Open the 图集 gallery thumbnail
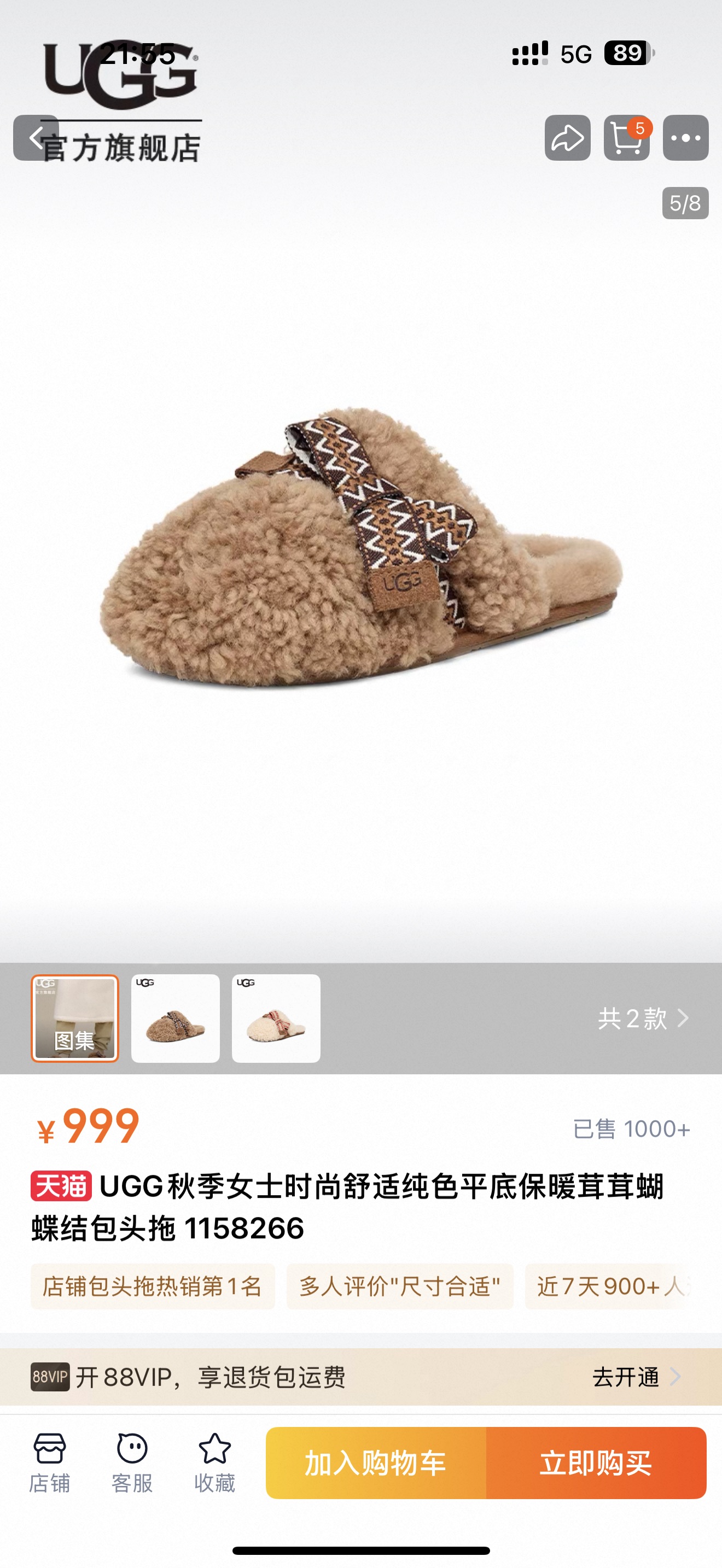Viewport: 722px width, 1568px height. [75, 1018]
